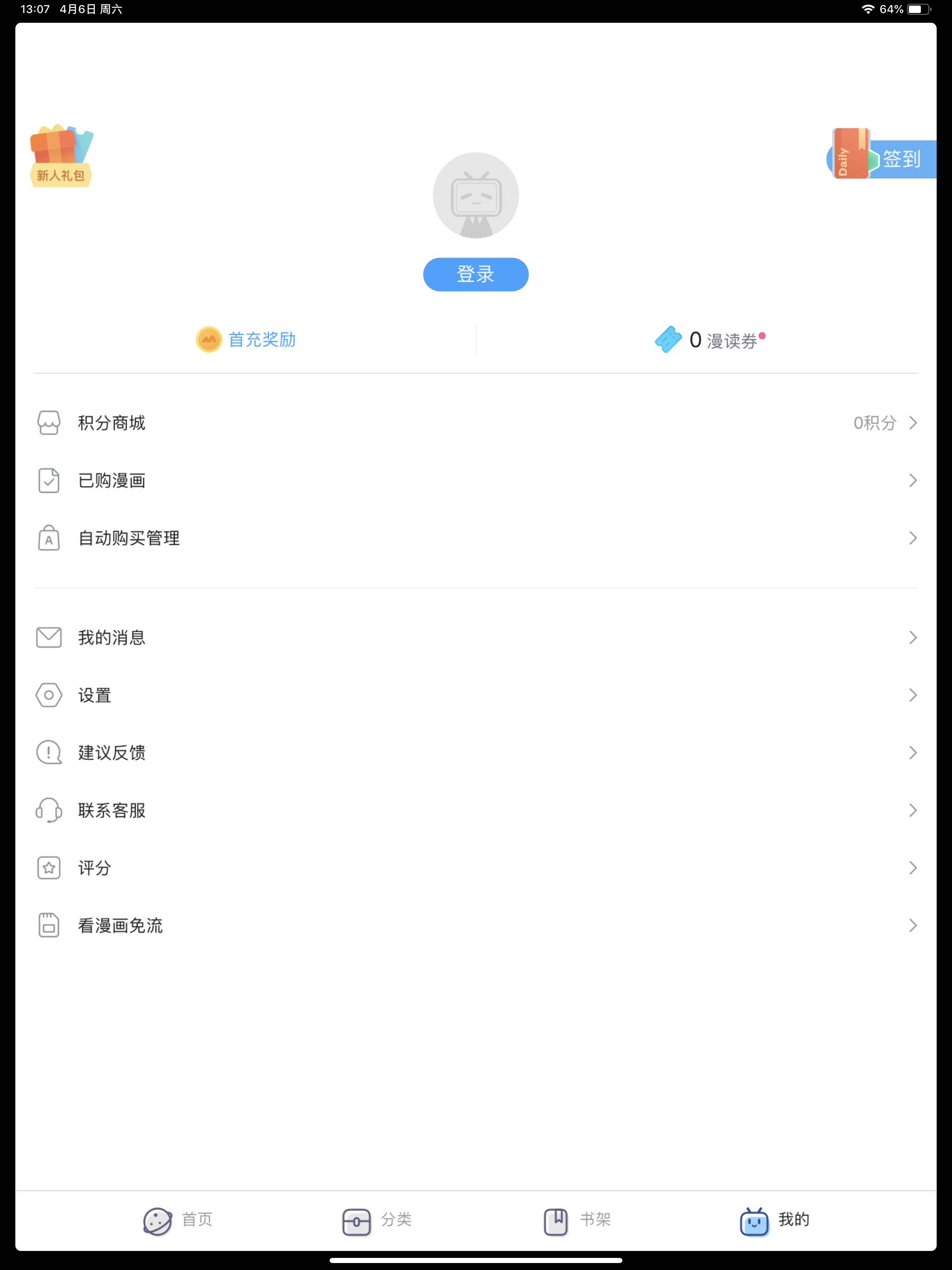Open 首充奖励 first recharge reward

pyautogui.click(x=246, y=339)
